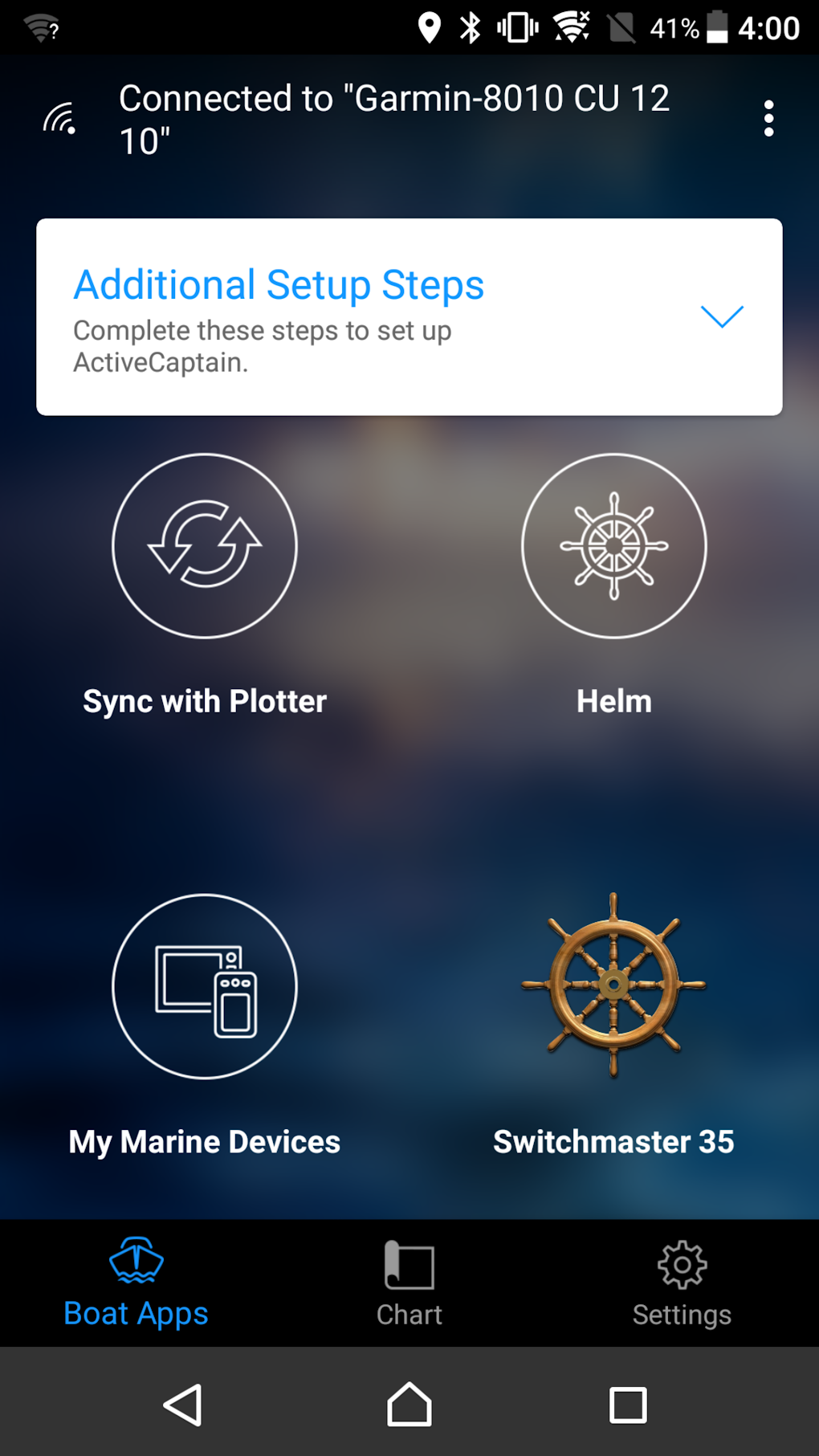Viewport: 819px width, 1456px height.
Task: Open the Helm app
Action: pos(613,546)
